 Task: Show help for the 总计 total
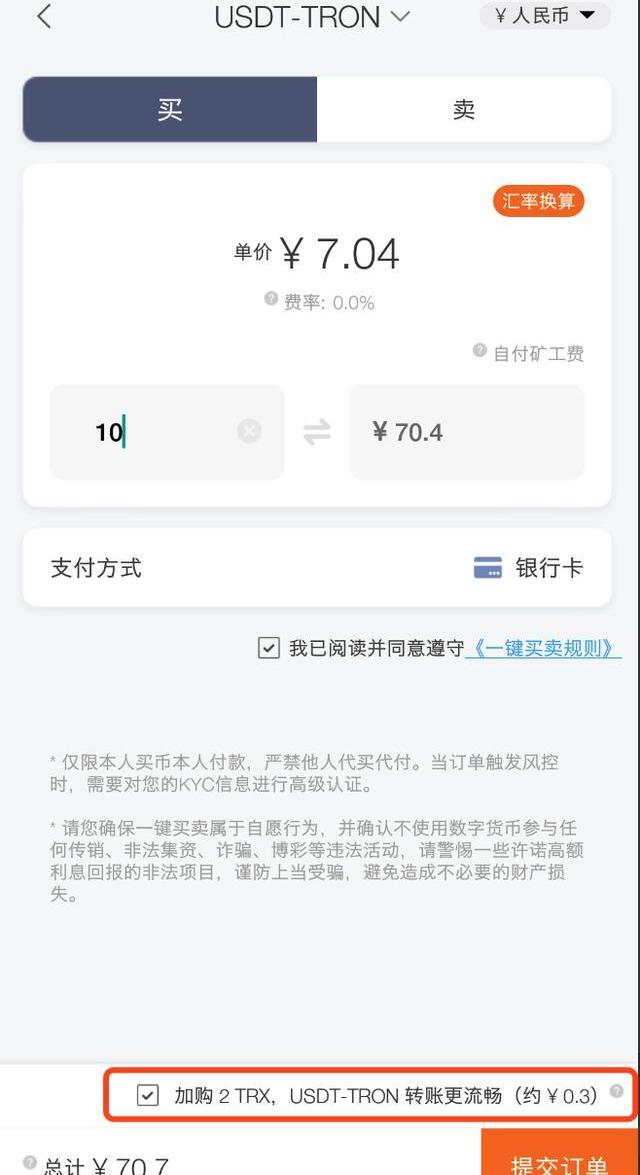point(30,1162)
